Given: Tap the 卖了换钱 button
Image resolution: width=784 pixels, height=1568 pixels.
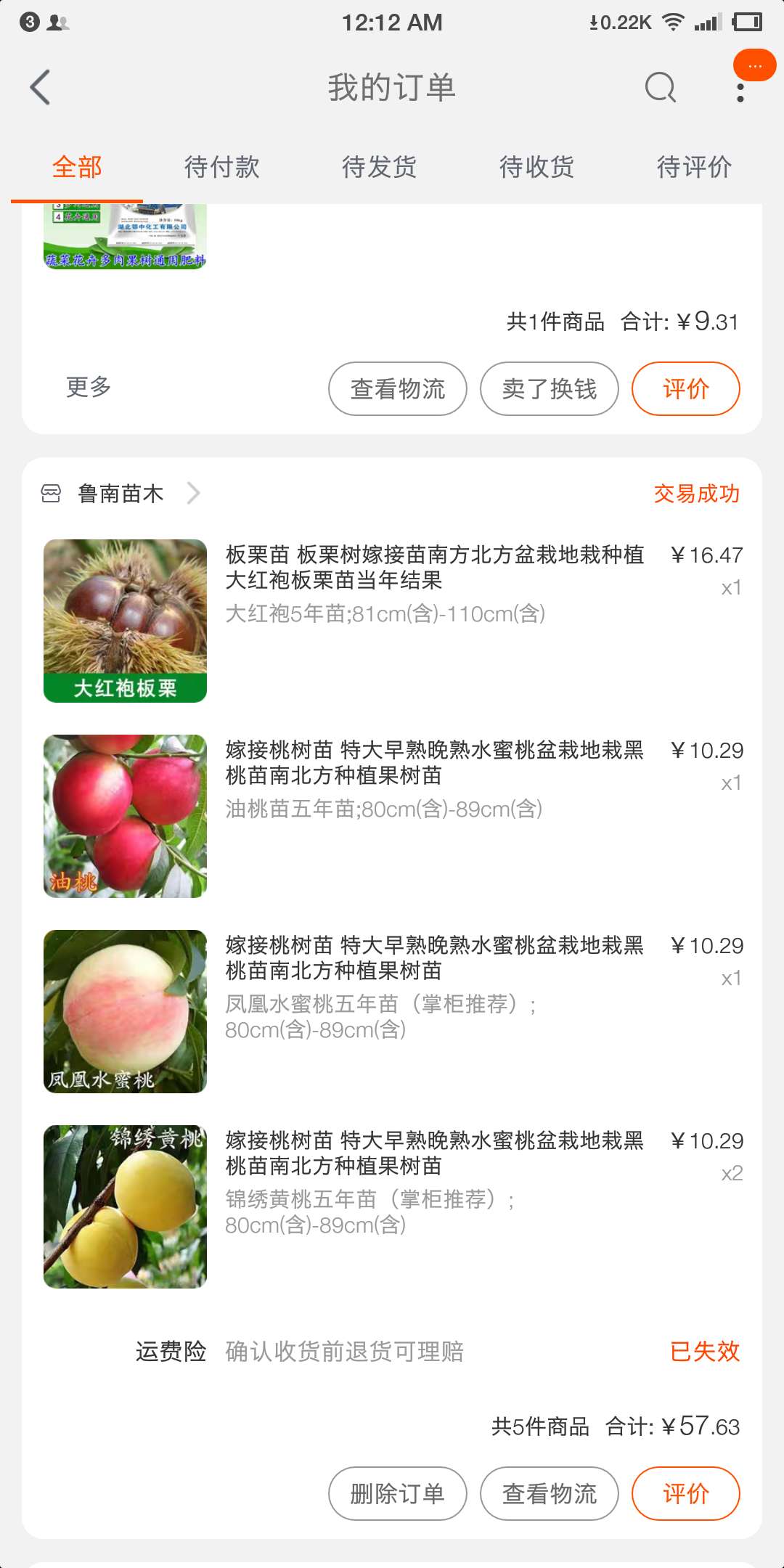Looking at the screenshot, I should click(549, 389).
